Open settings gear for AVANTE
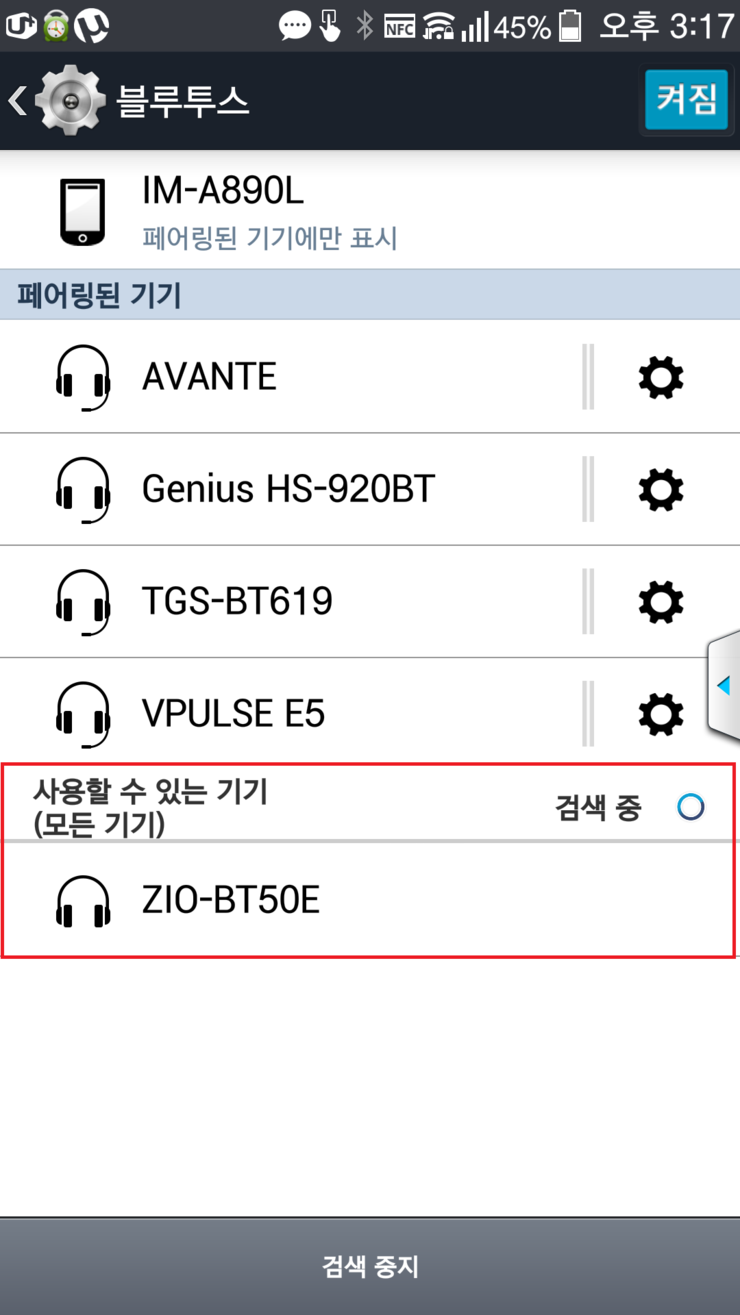Image resolution: width=740 pixels, height=1315 pixels. 661,377
